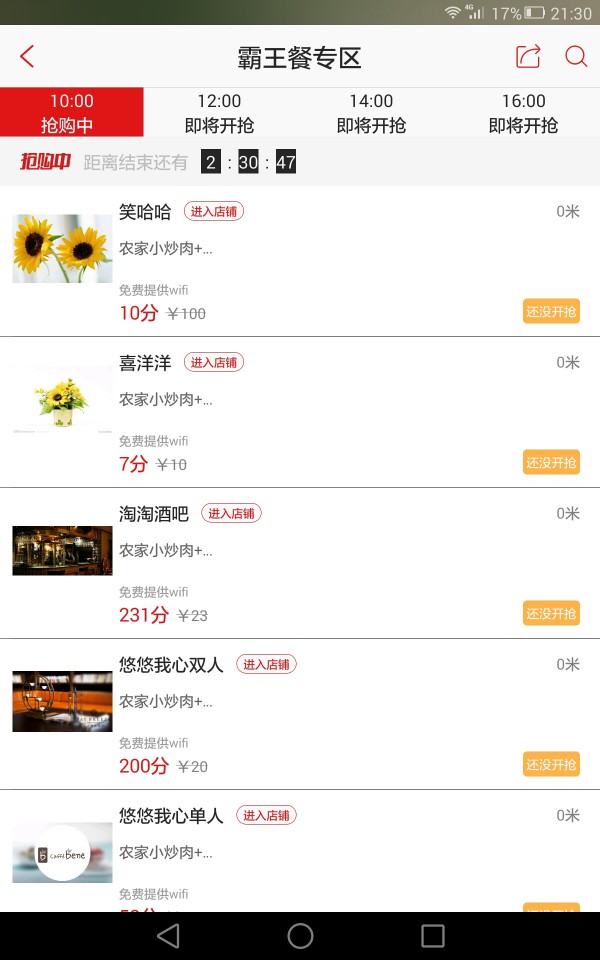Tap 进入店铺 next to 喜洋洋
The image size is (600, 960).
[x=213, y=362]
